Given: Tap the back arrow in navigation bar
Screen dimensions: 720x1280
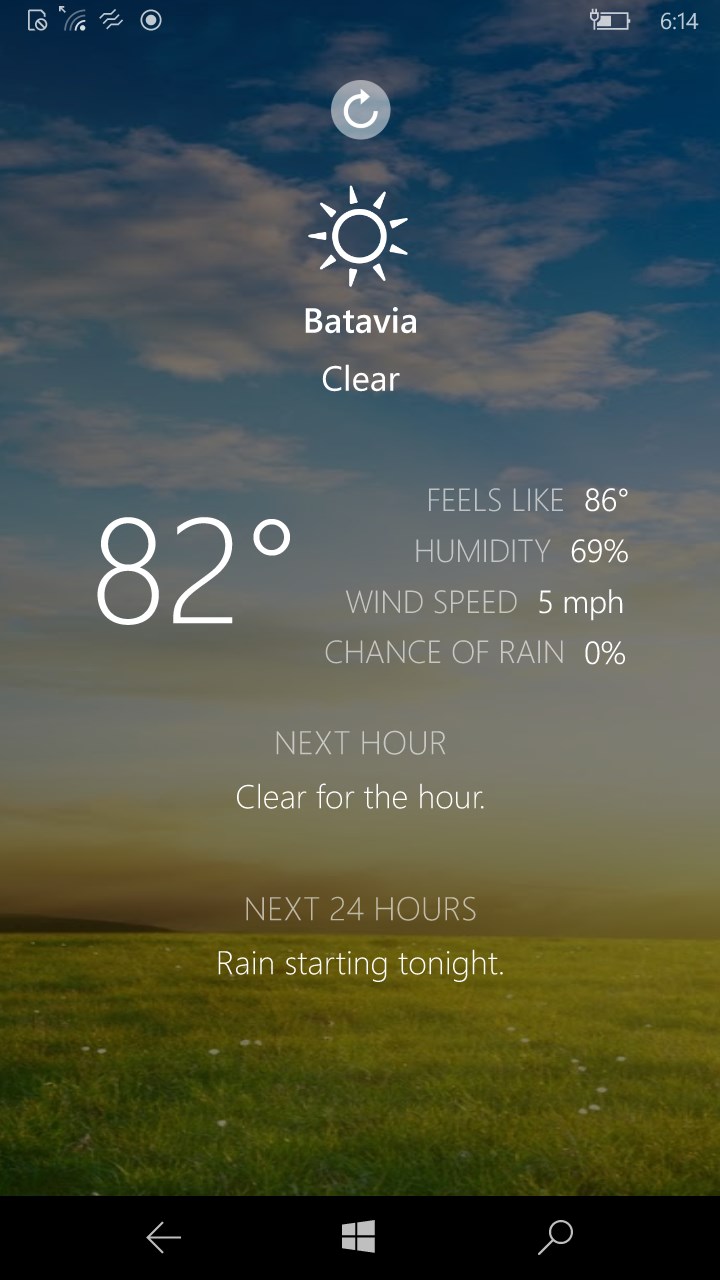Looking at the screenshot, I should click(x=163, y=1237).
